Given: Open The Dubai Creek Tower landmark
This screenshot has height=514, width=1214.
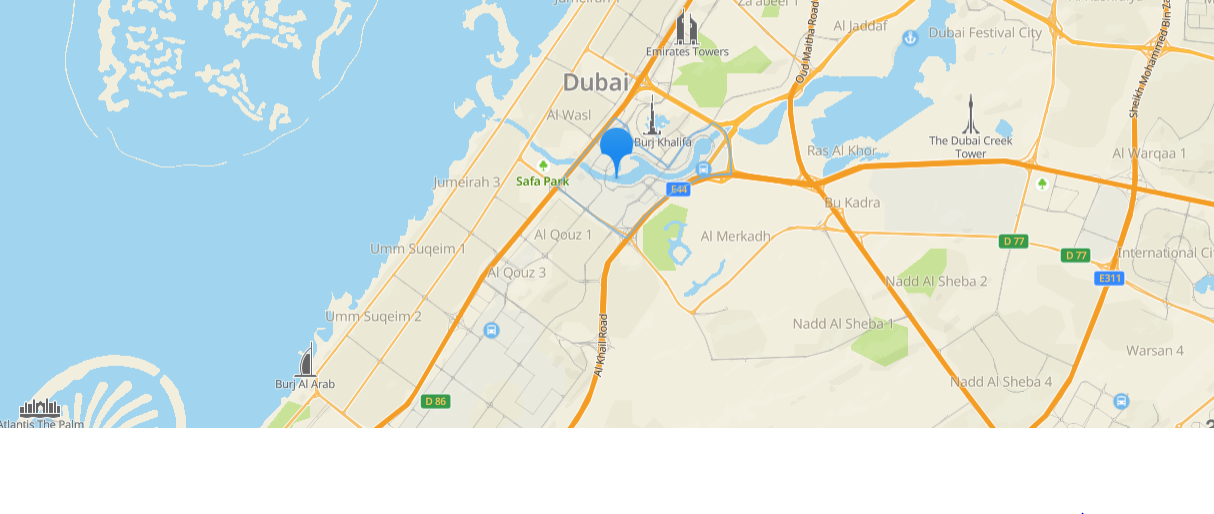Looking at the screenshot, I should (x=969, y=115).
